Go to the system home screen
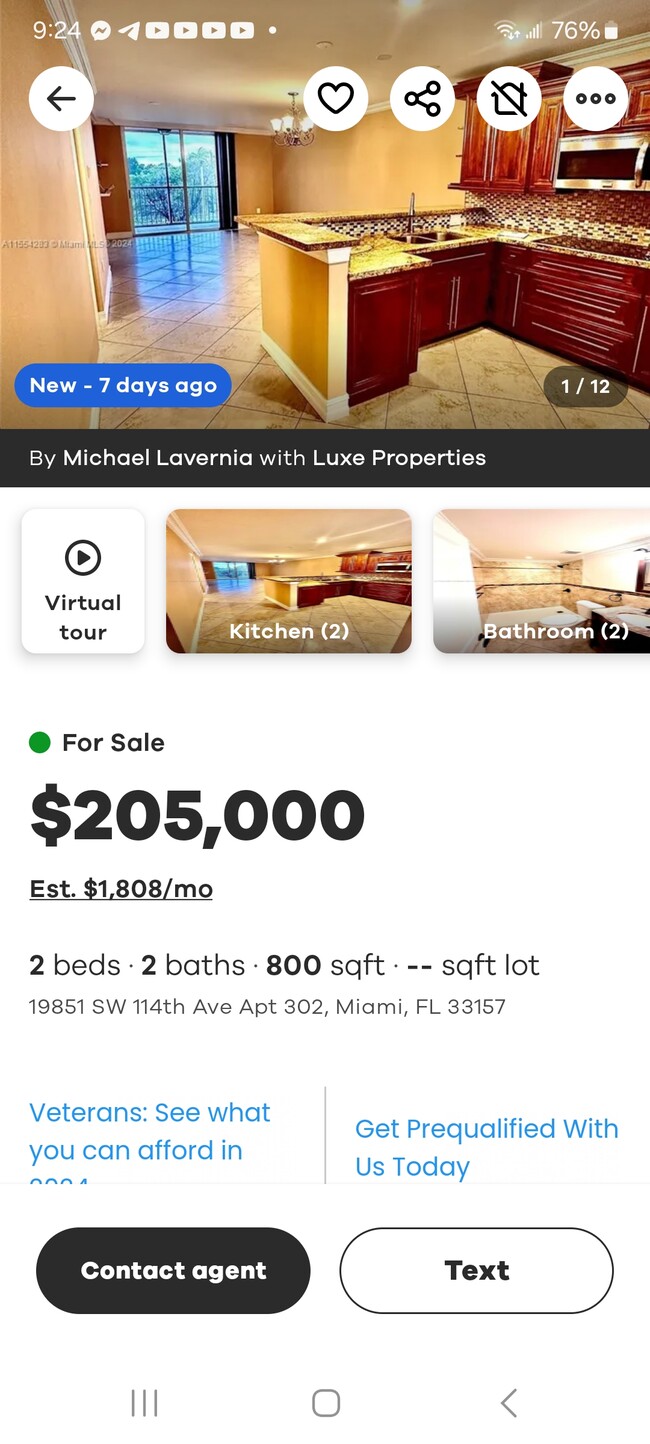Viewport: 650px width, 1444px height. [325, 1402]
